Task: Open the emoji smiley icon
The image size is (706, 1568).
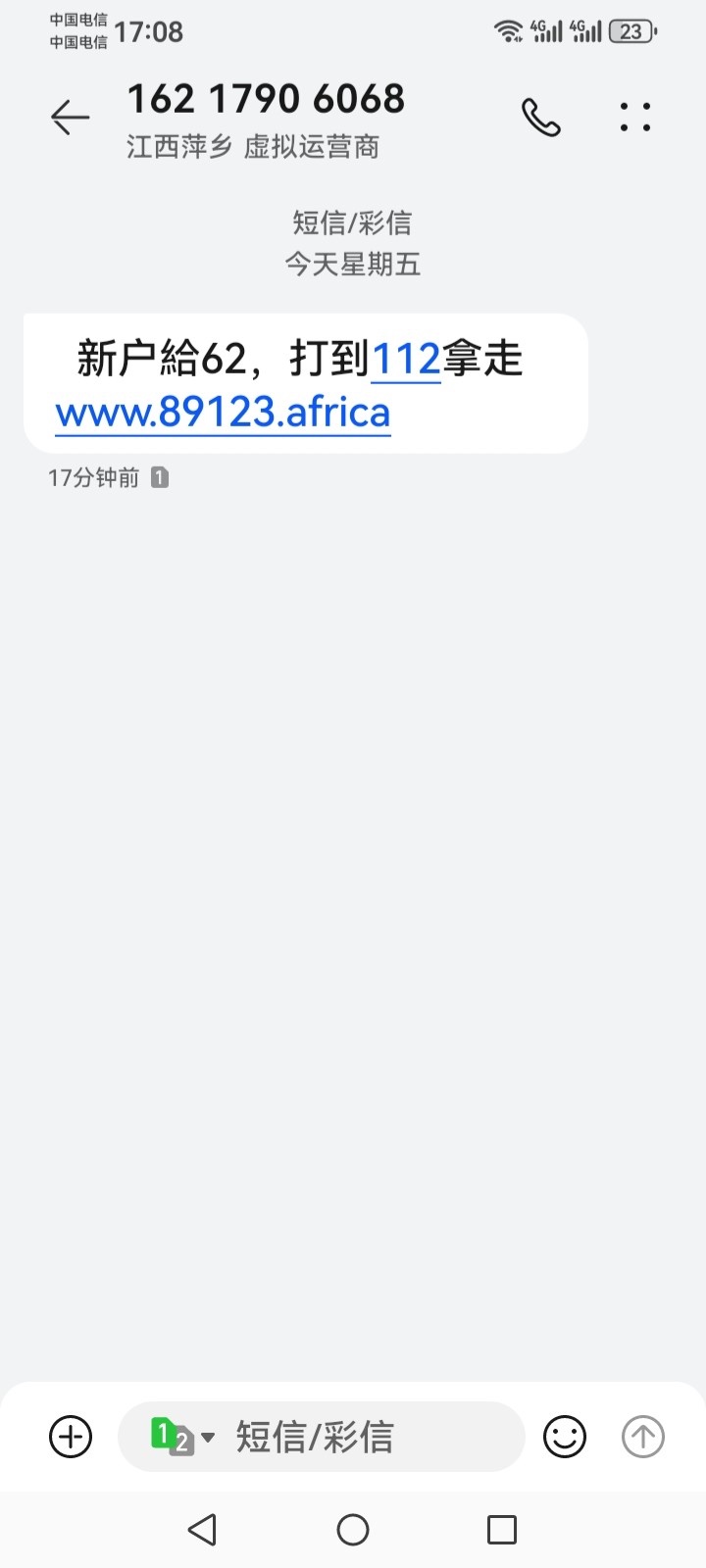Action: [x=564, y=1437]
